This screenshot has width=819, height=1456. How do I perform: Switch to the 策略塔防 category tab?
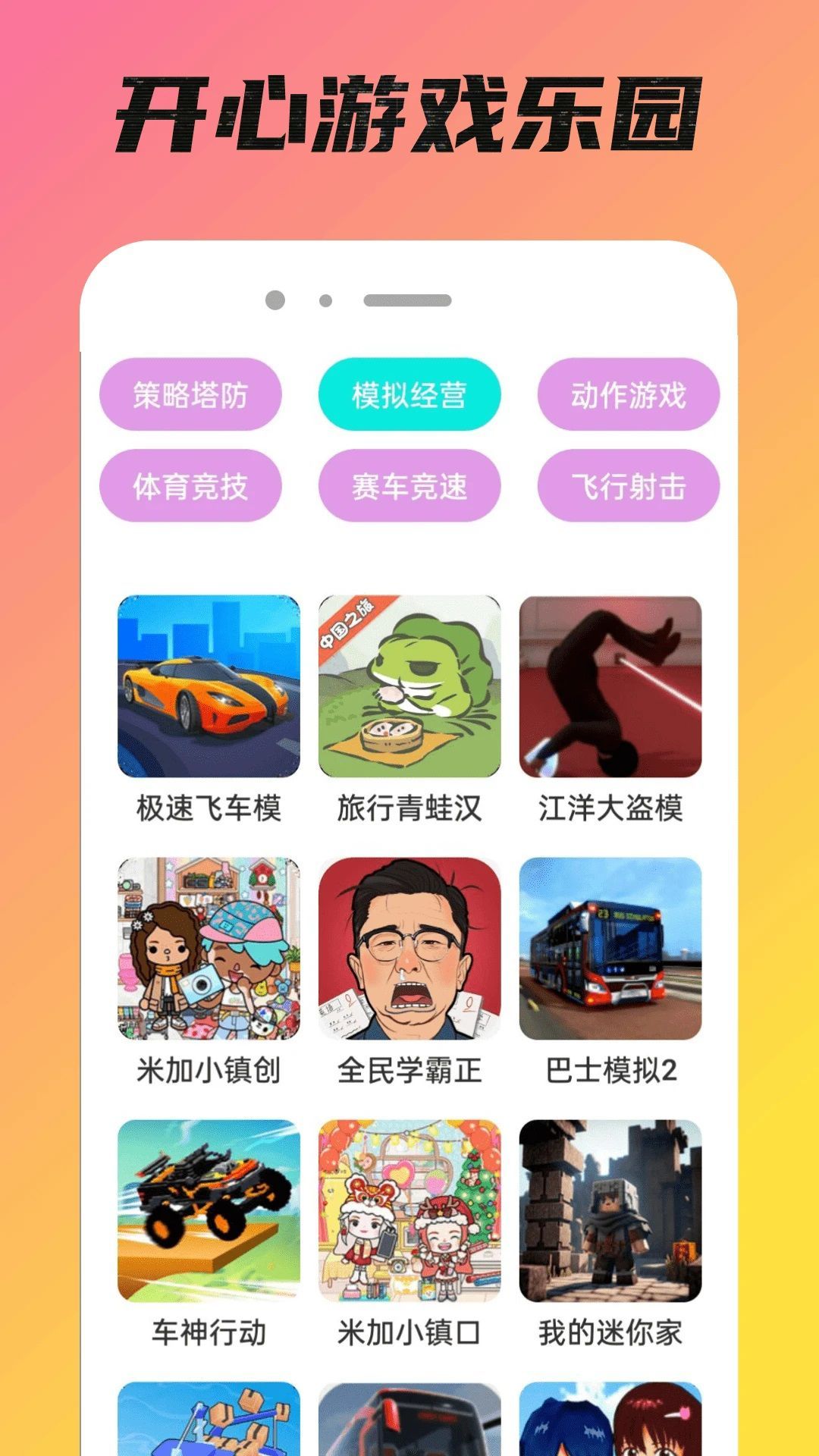point(191,394)
